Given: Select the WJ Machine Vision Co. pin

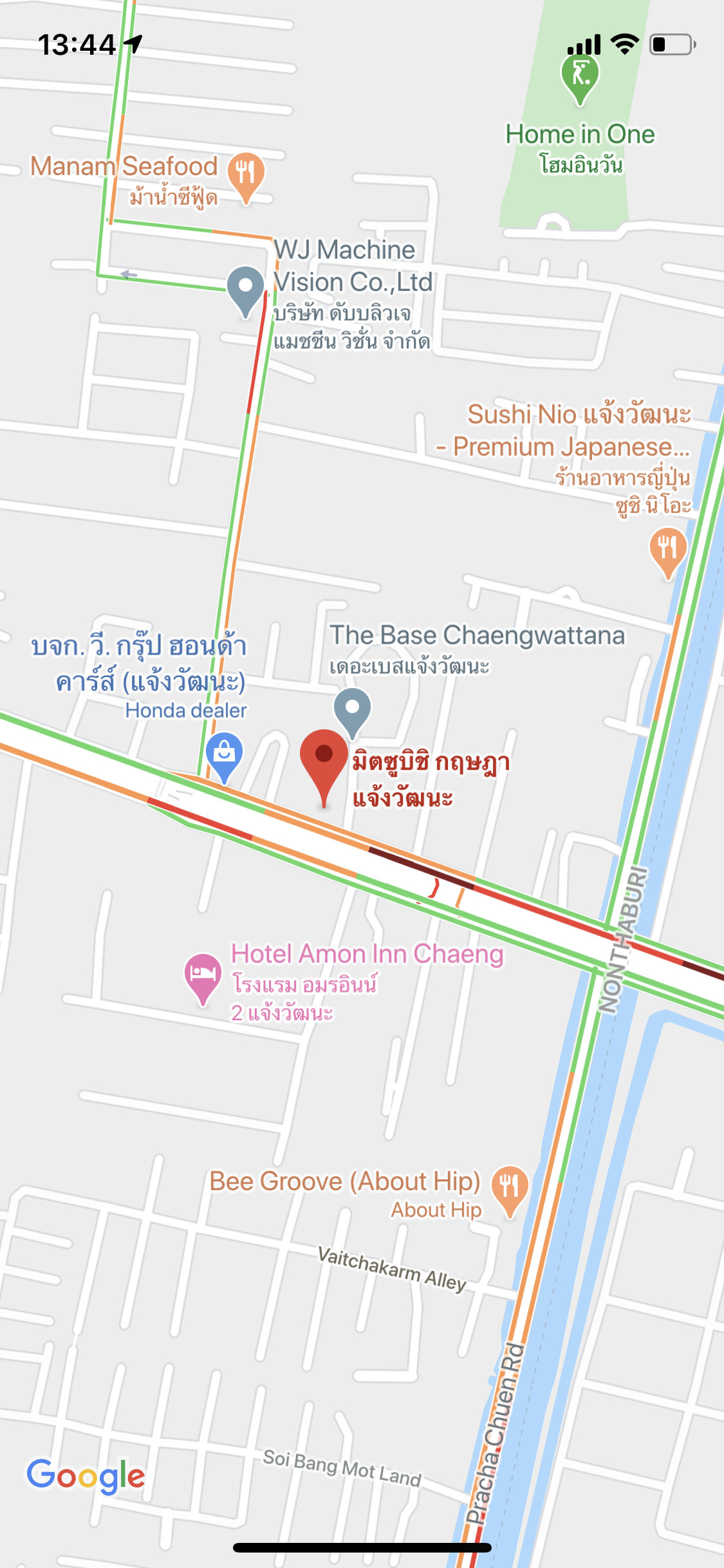Looking at the screenshot, I should (245, 288).
